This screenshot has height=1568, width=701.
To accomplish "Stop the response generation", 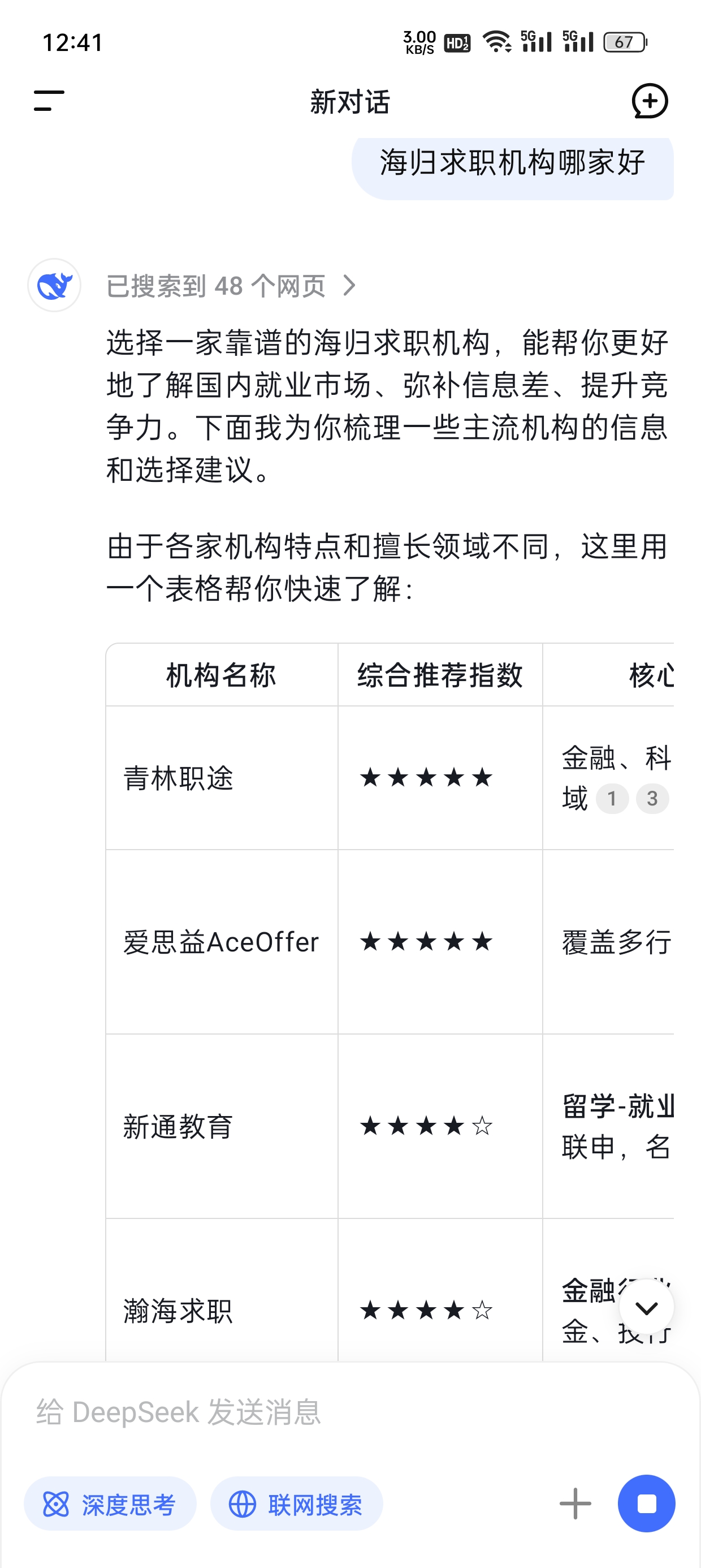I will 646,1504.
